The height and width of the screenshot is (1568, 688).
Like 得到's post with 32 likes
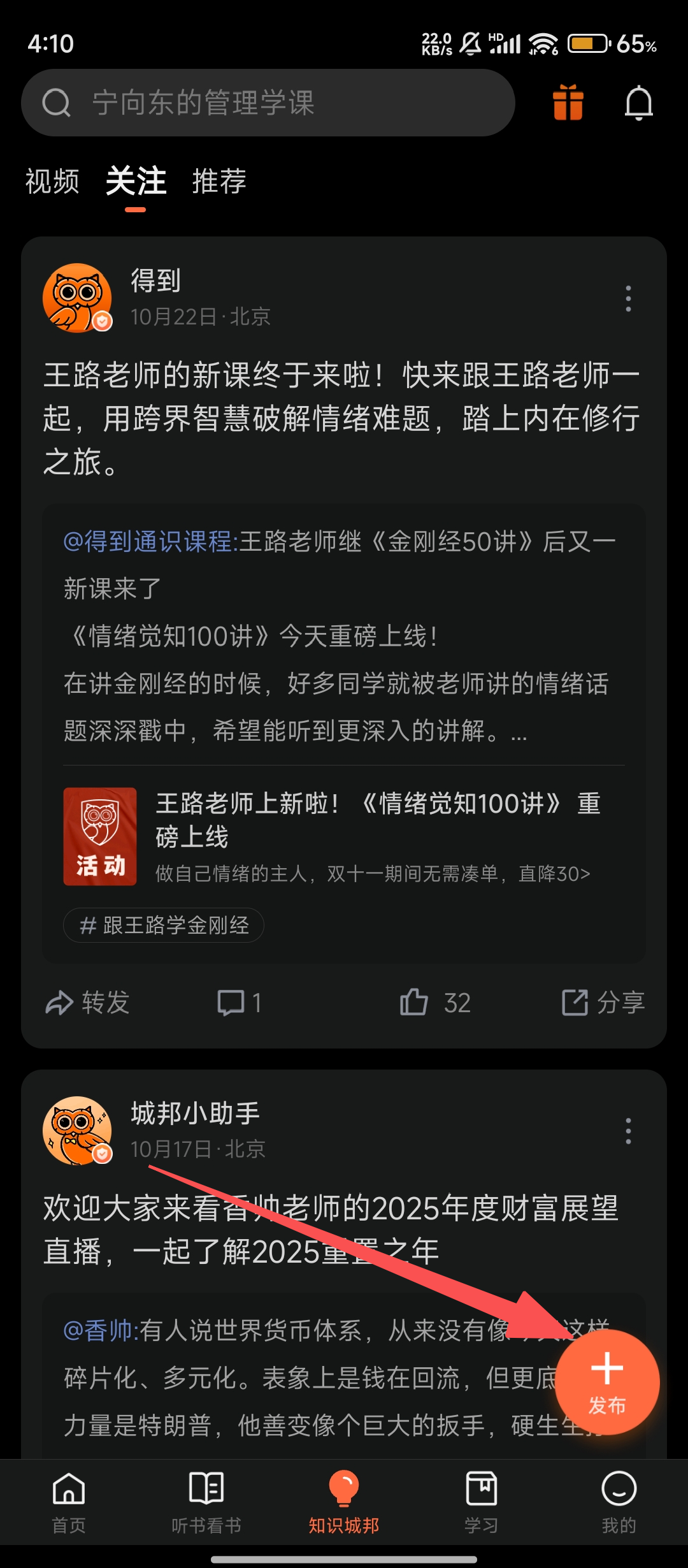click(435, 1003)
